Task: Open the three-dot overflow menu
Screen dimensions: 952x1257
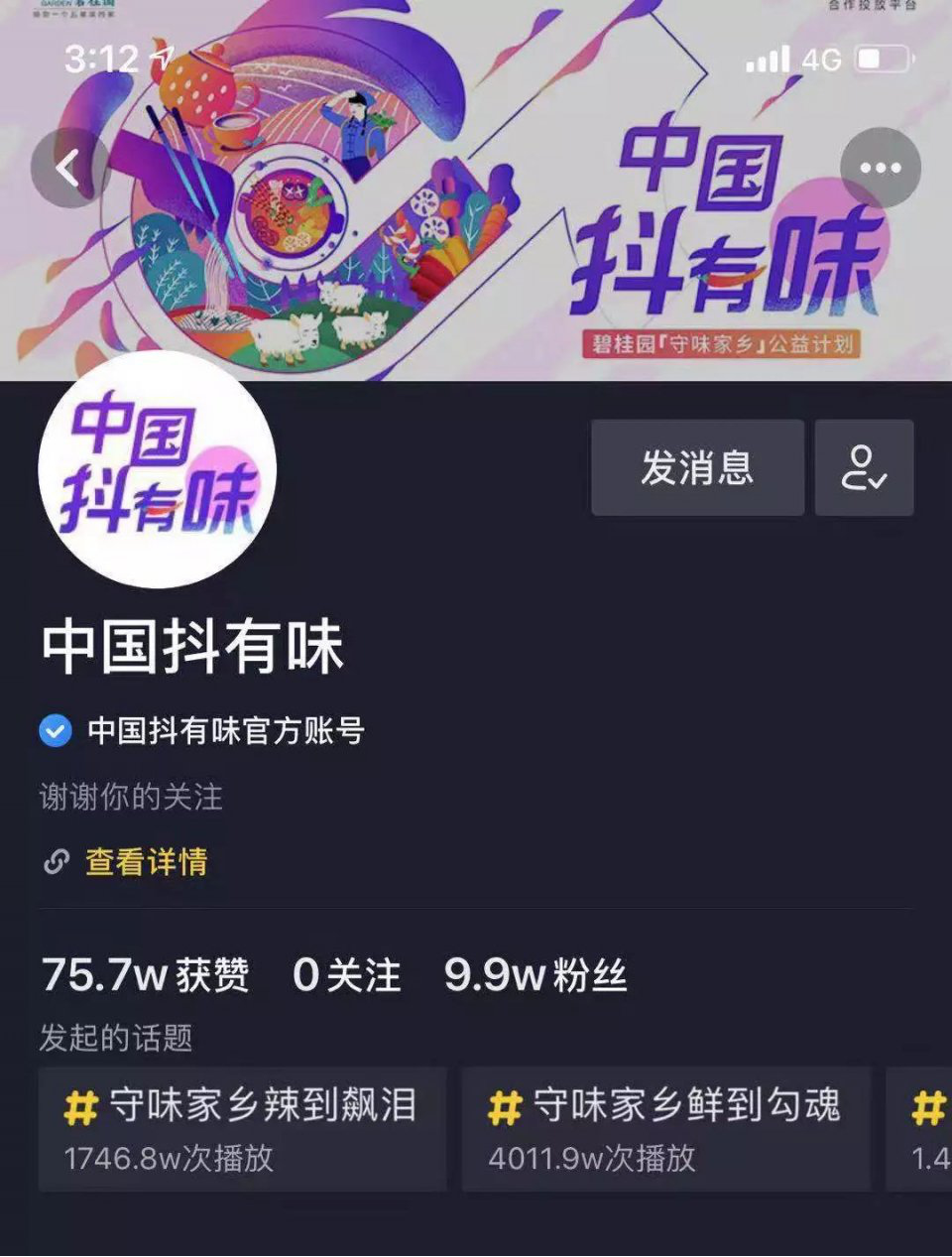Action: 880,168
